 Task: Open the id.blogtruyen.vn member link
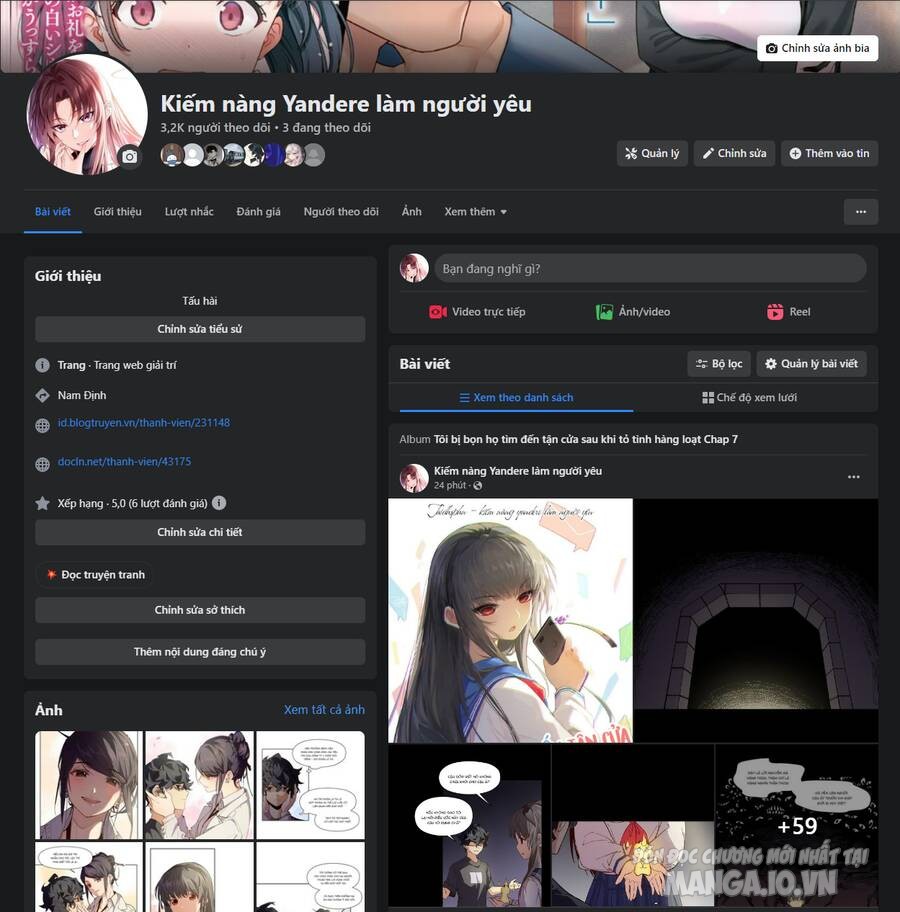coord(144,423)
